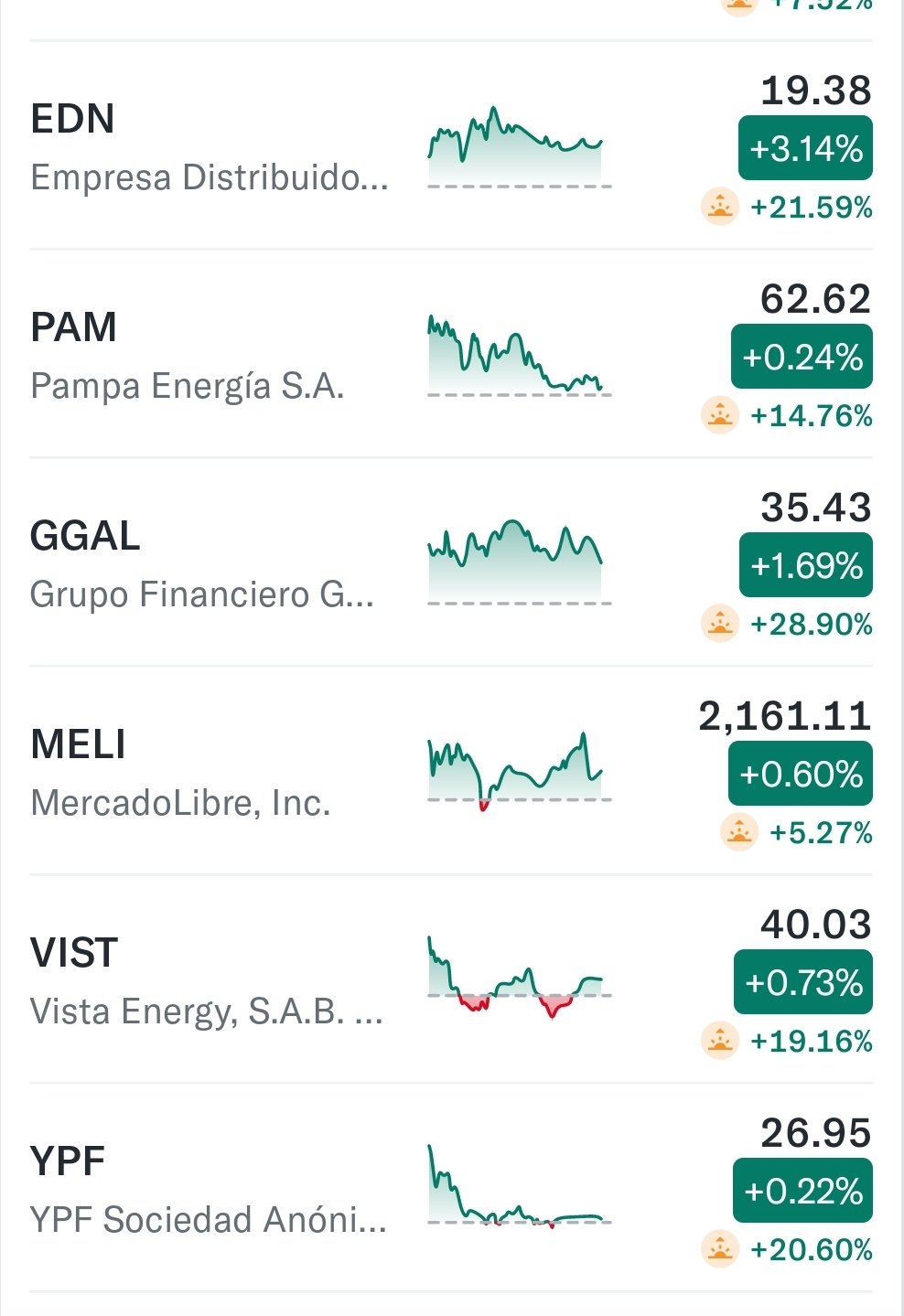This screenshot has height=1316, width=904.
Task: Toggle YPF's +0.22% change badge
Action: [x=802, y=1191]
